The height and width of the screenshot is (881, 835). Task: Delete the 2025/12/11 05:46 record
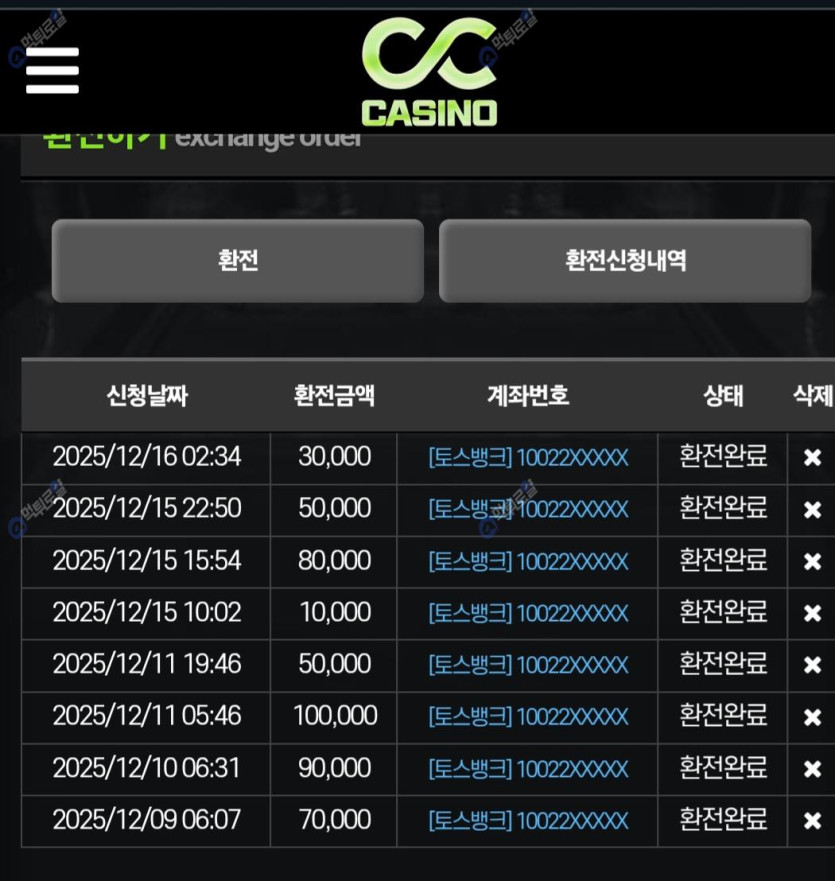pyautogui.click(x=812, y=718)
